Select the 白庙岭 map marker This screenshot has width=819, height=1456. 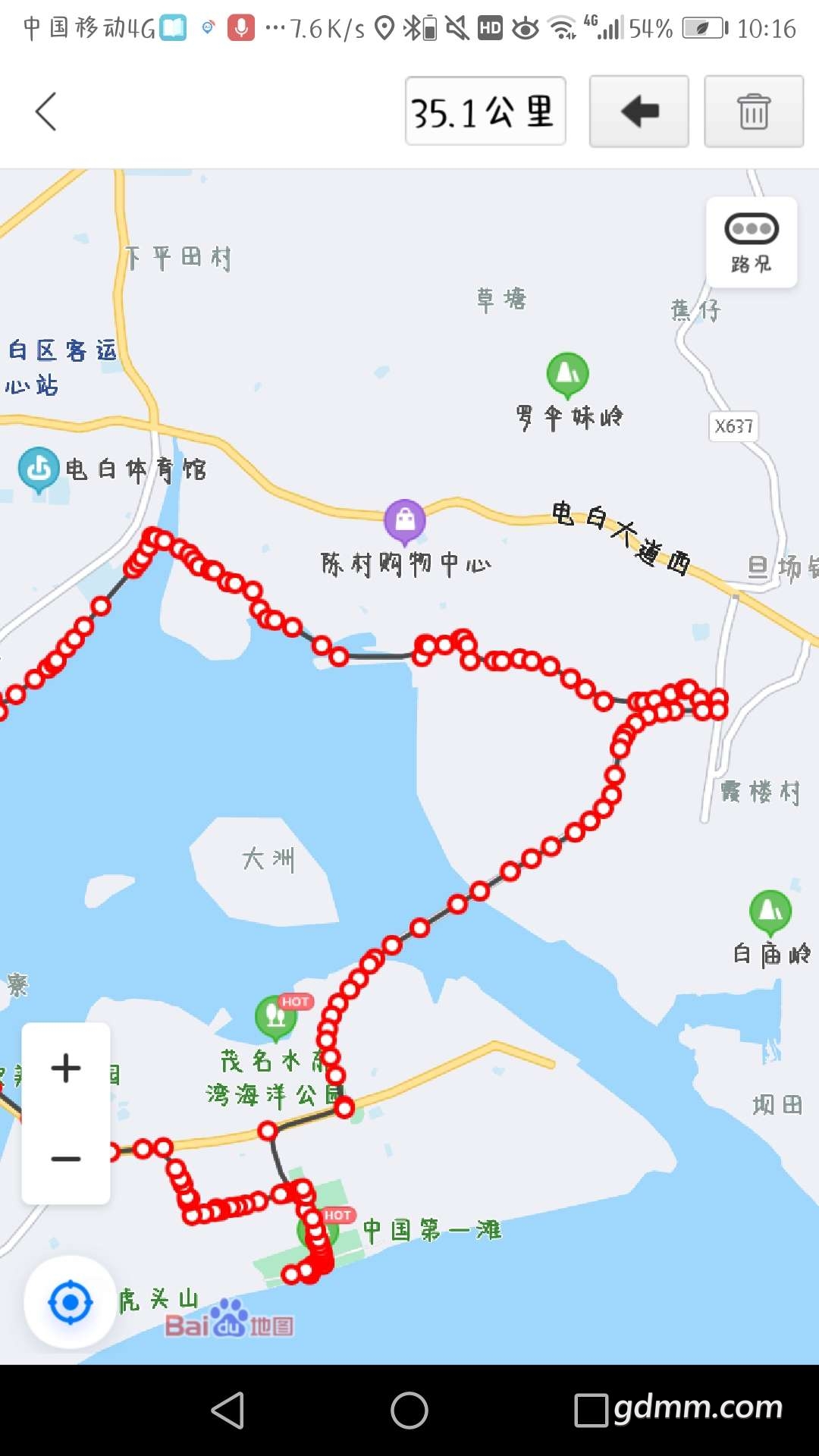(770, 912)
